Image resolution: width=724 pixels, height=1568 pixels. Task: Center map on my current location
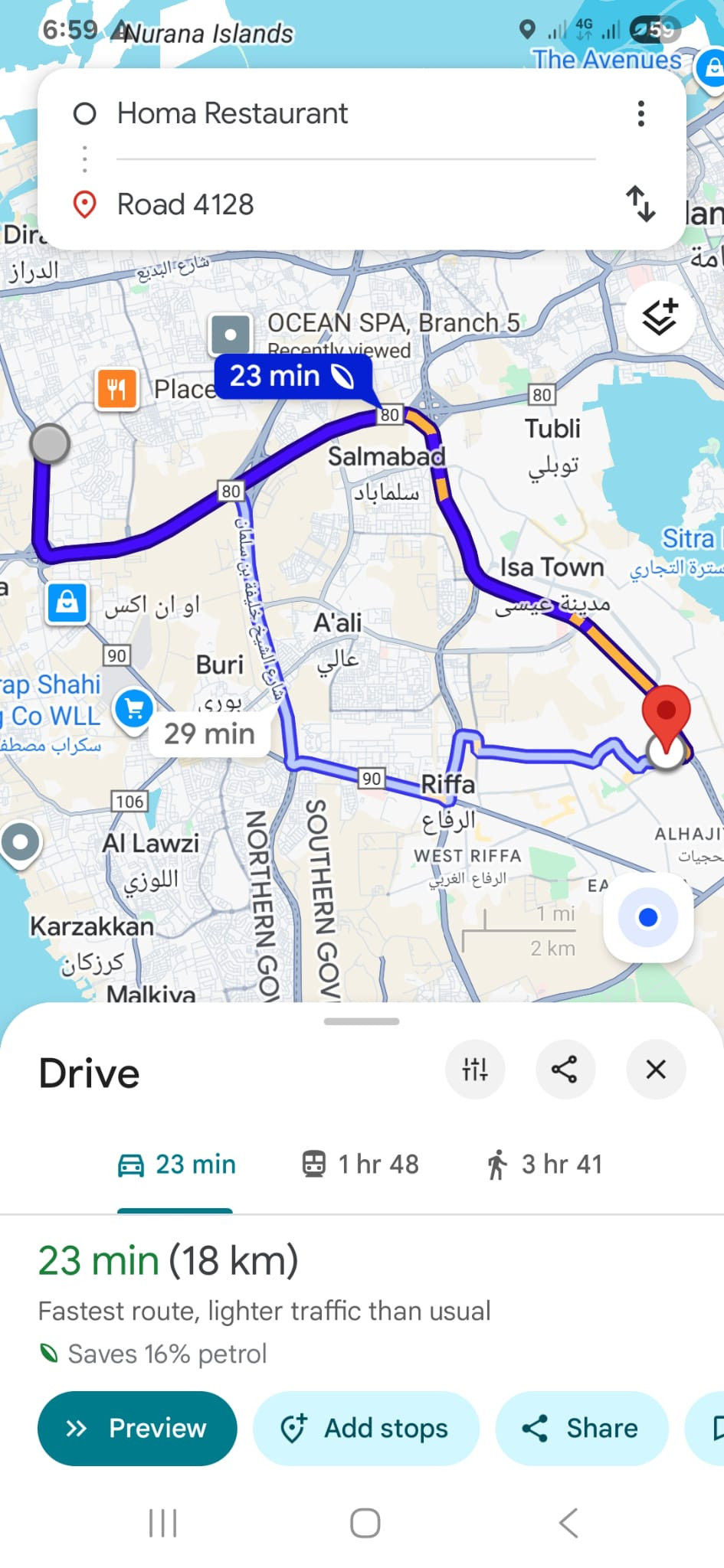[648, 917]
